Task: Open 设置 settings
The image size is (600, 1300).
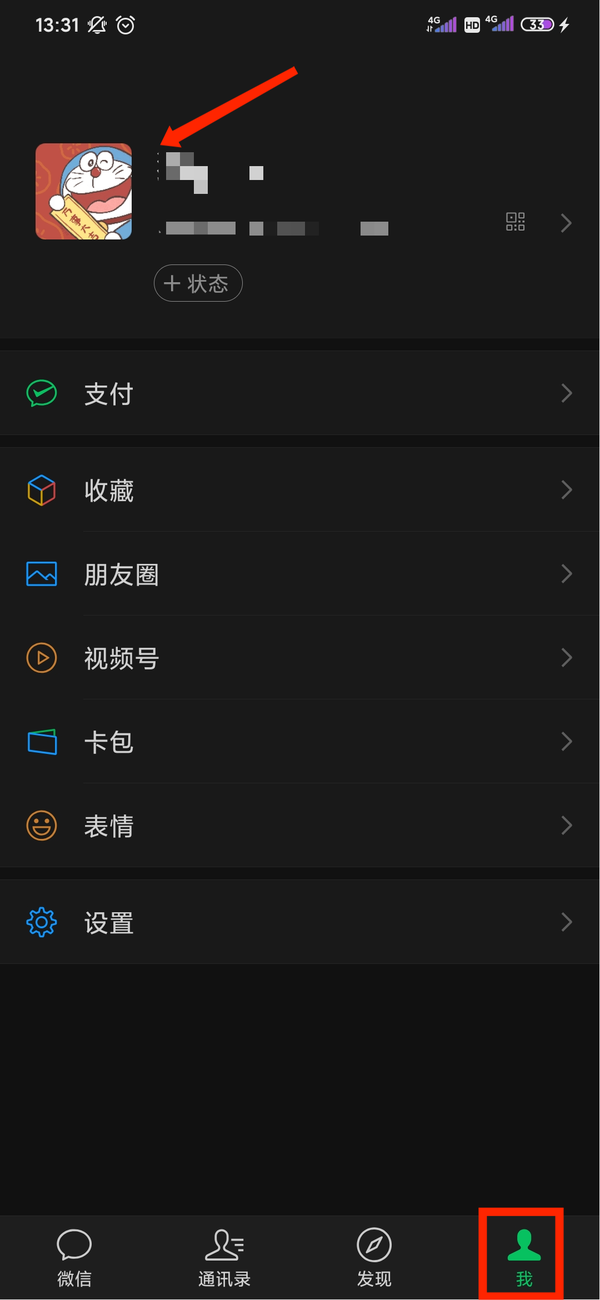Action: [300, 923]
